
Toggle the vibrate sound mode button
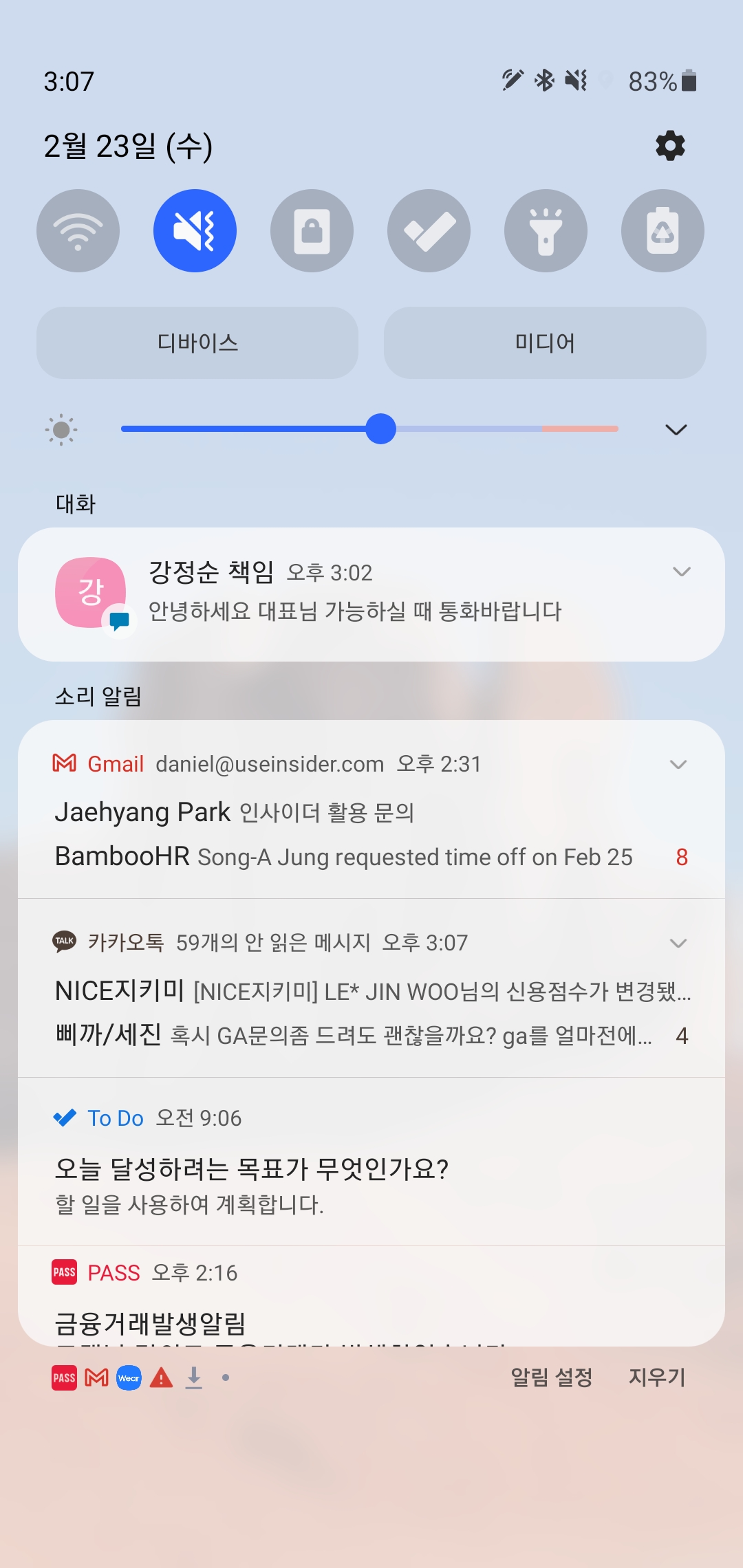pyautogui.click(x=195, y=230)
